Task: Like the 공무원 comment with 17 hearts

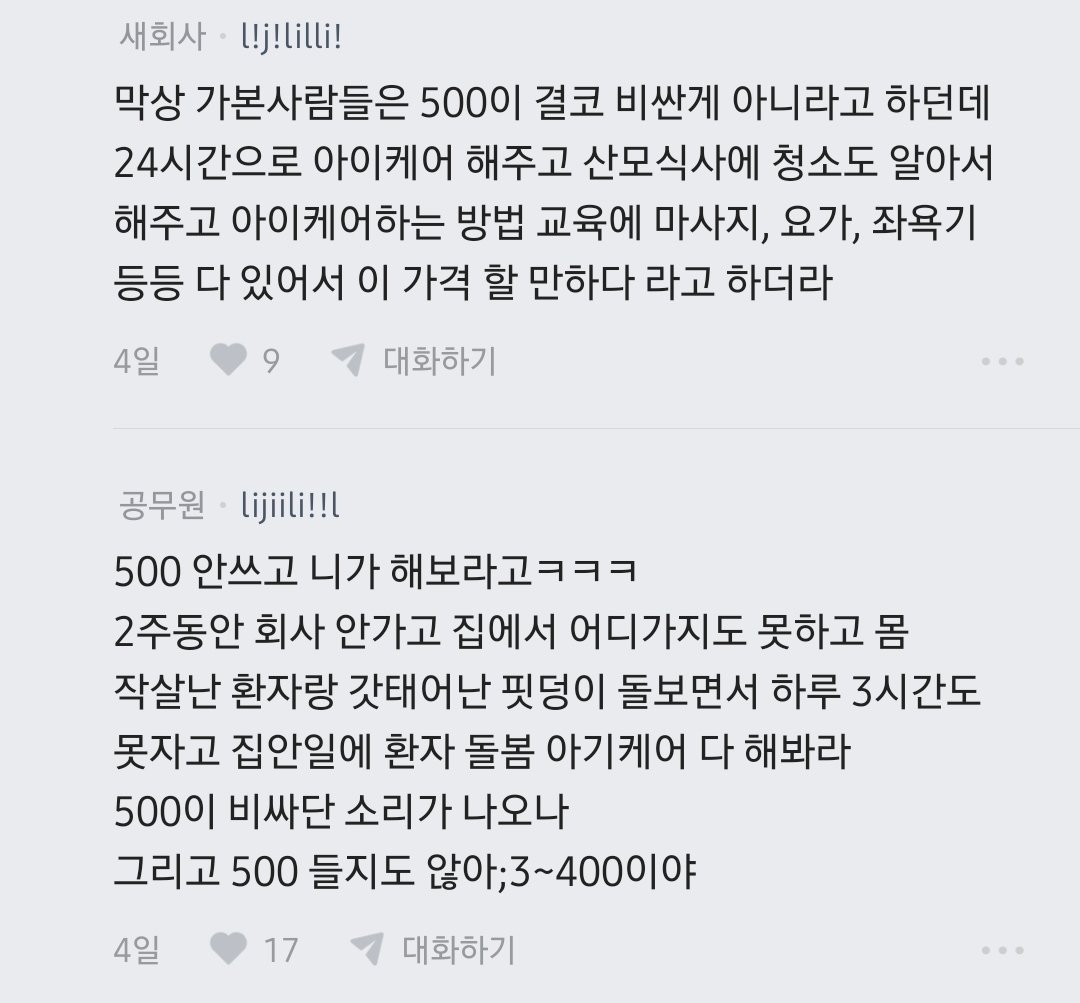Action: pos(229,948)
